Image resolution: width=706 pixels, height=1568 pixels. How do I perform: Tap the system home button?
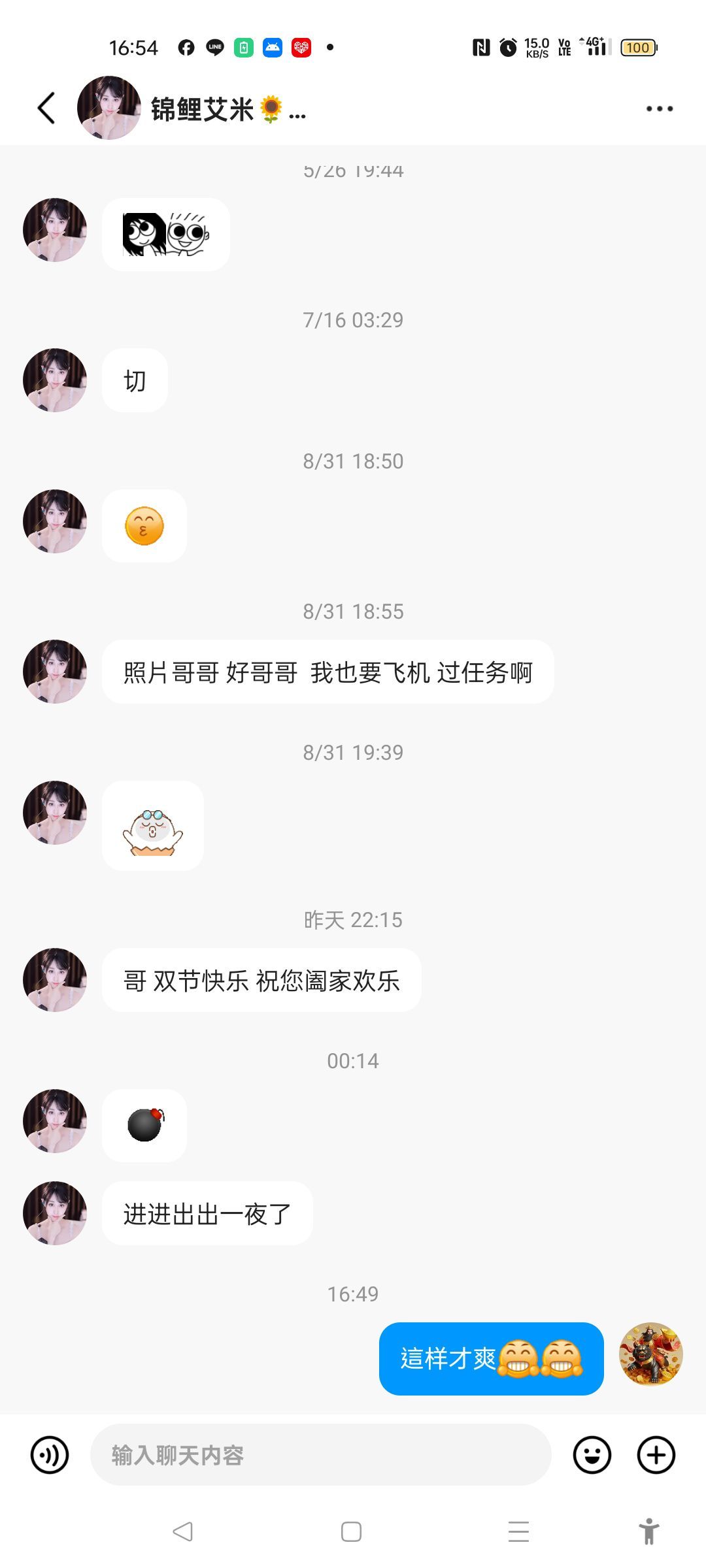tap(351, 1531)
